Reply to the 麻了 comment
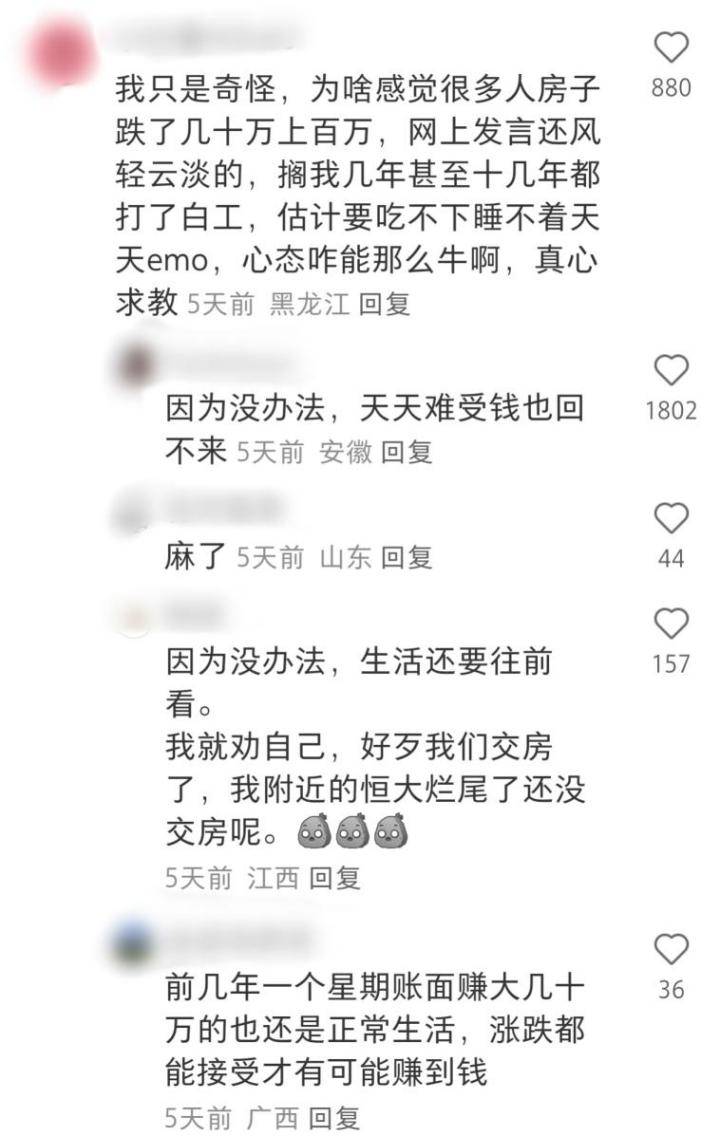Image resolution: width=720 pixels, height=1136 pixels. click(x=407, y=558)
